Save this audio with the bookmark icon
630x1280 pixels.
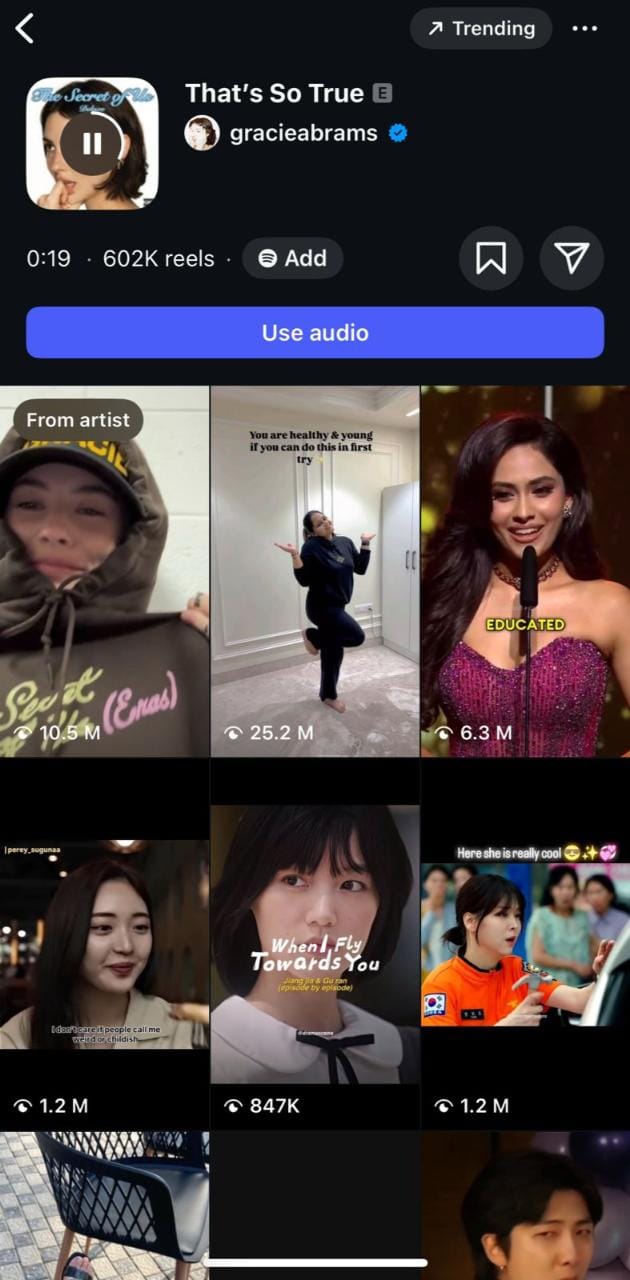click(x=490, y=259)
